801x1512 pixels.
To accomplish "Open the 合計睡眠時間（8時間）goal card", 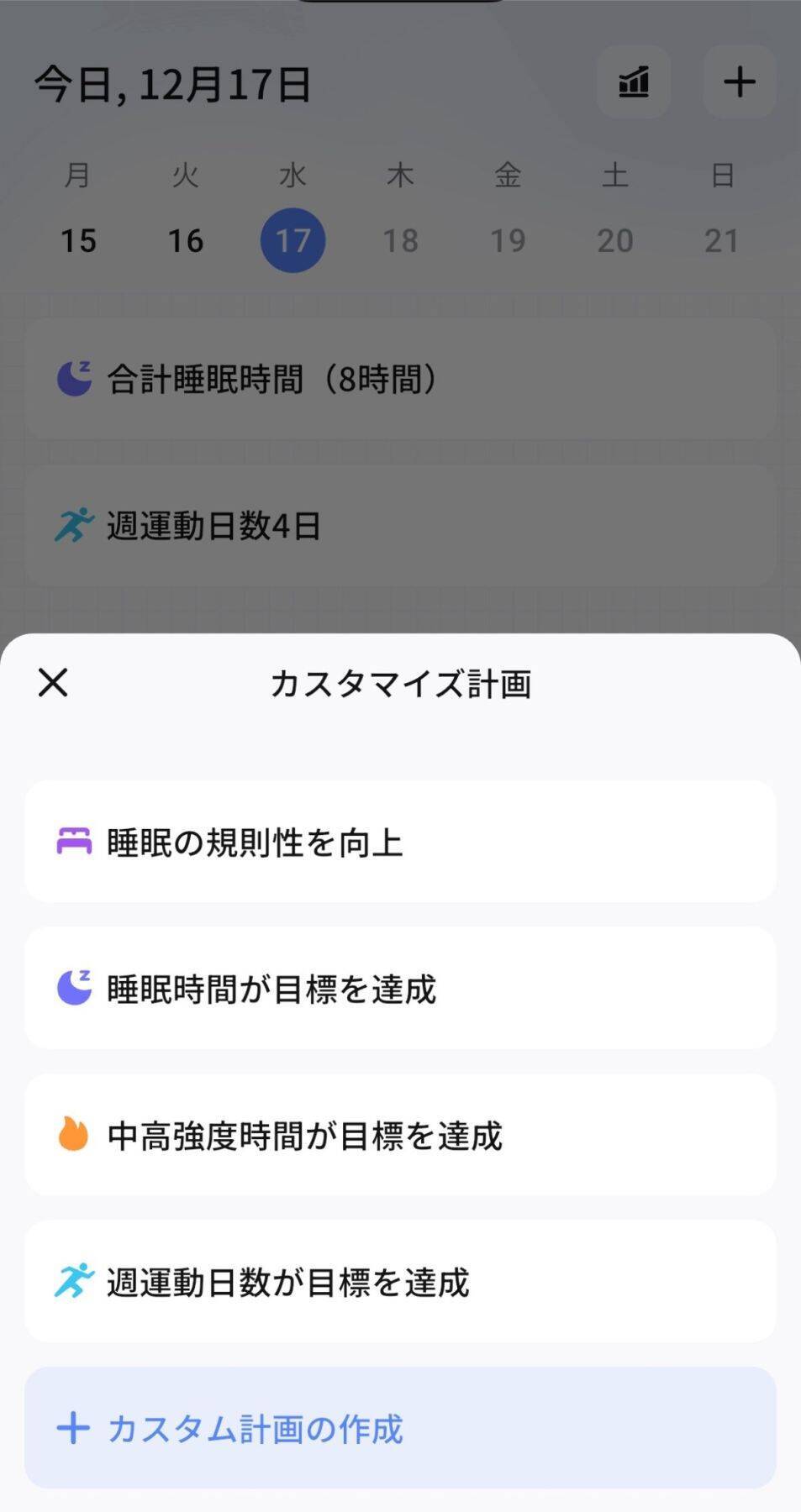I will 400,377.
